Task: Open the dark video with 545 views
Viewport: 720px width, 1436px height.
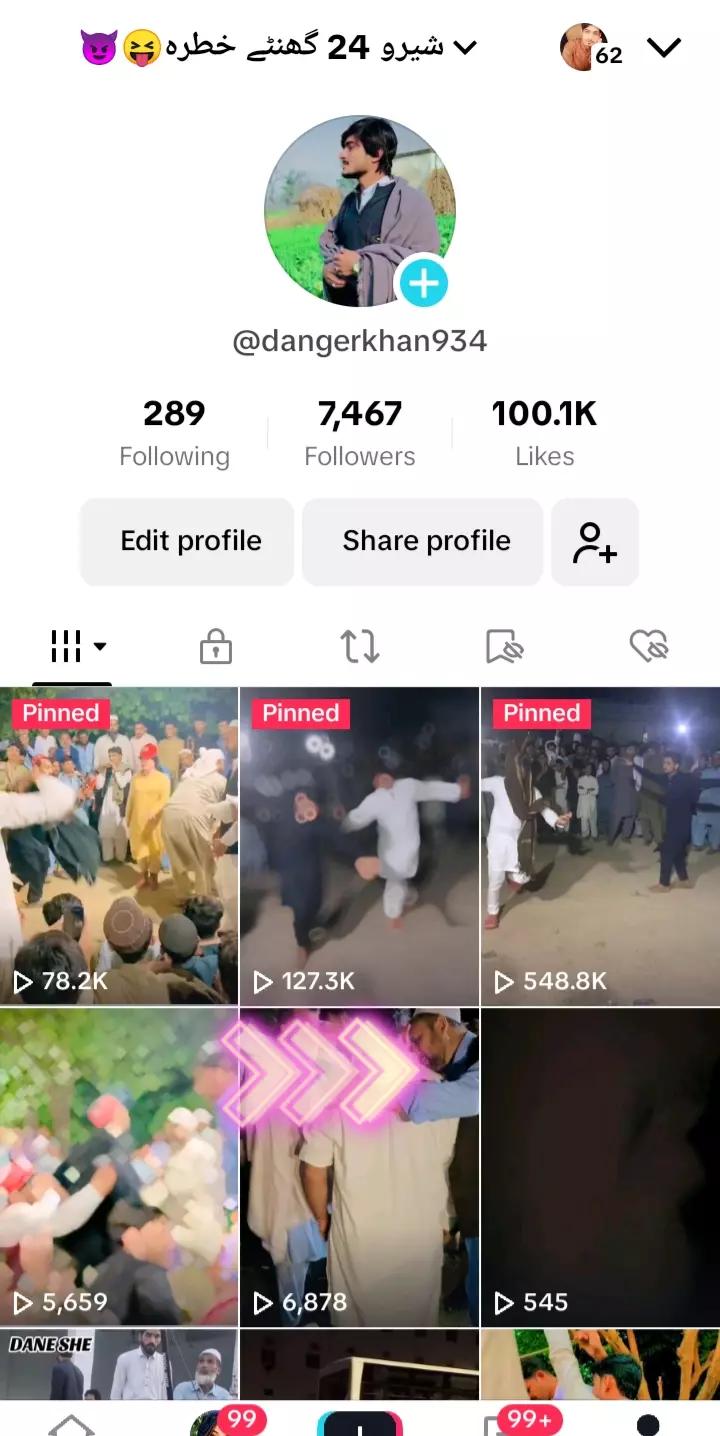Action: [600, 1166]
